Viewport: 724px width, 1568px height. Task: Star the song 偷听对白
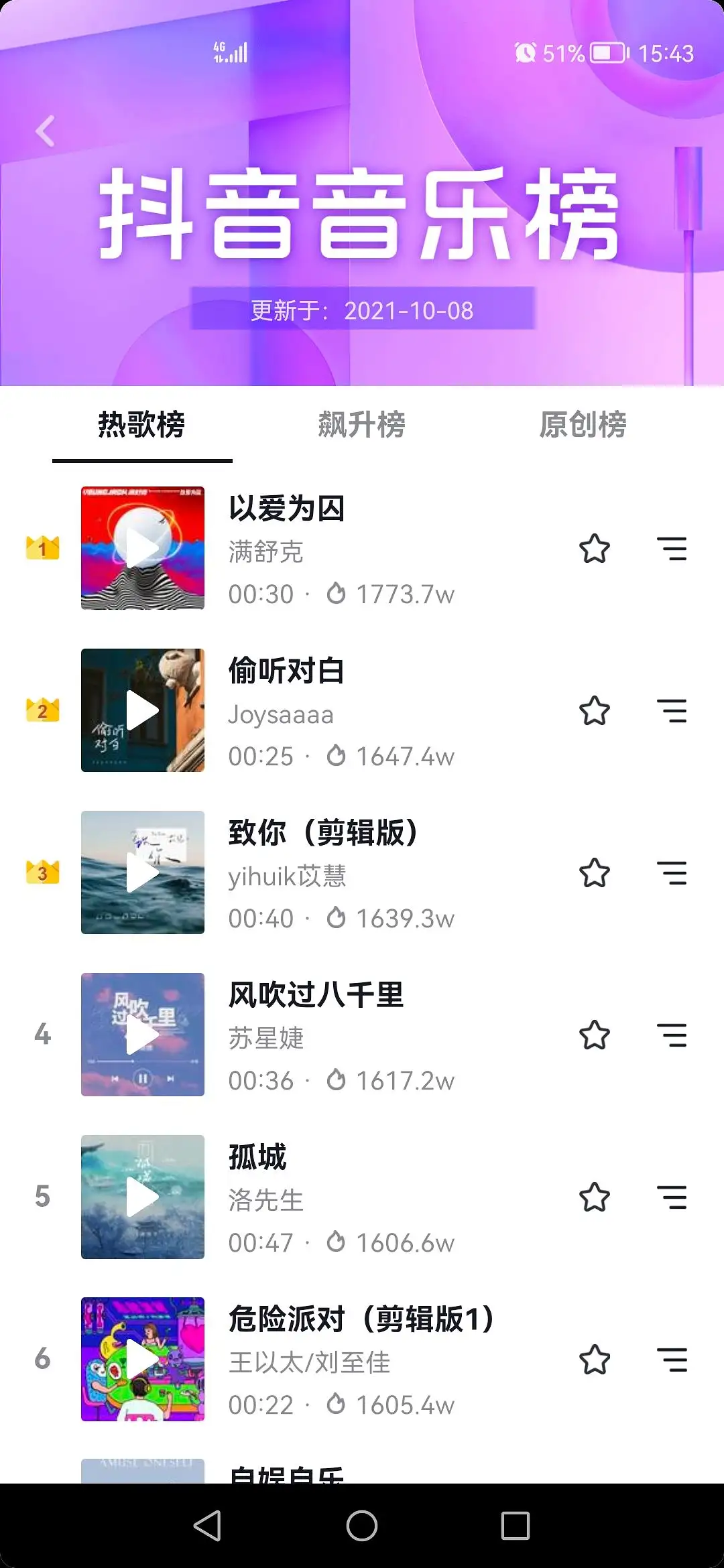595,711
